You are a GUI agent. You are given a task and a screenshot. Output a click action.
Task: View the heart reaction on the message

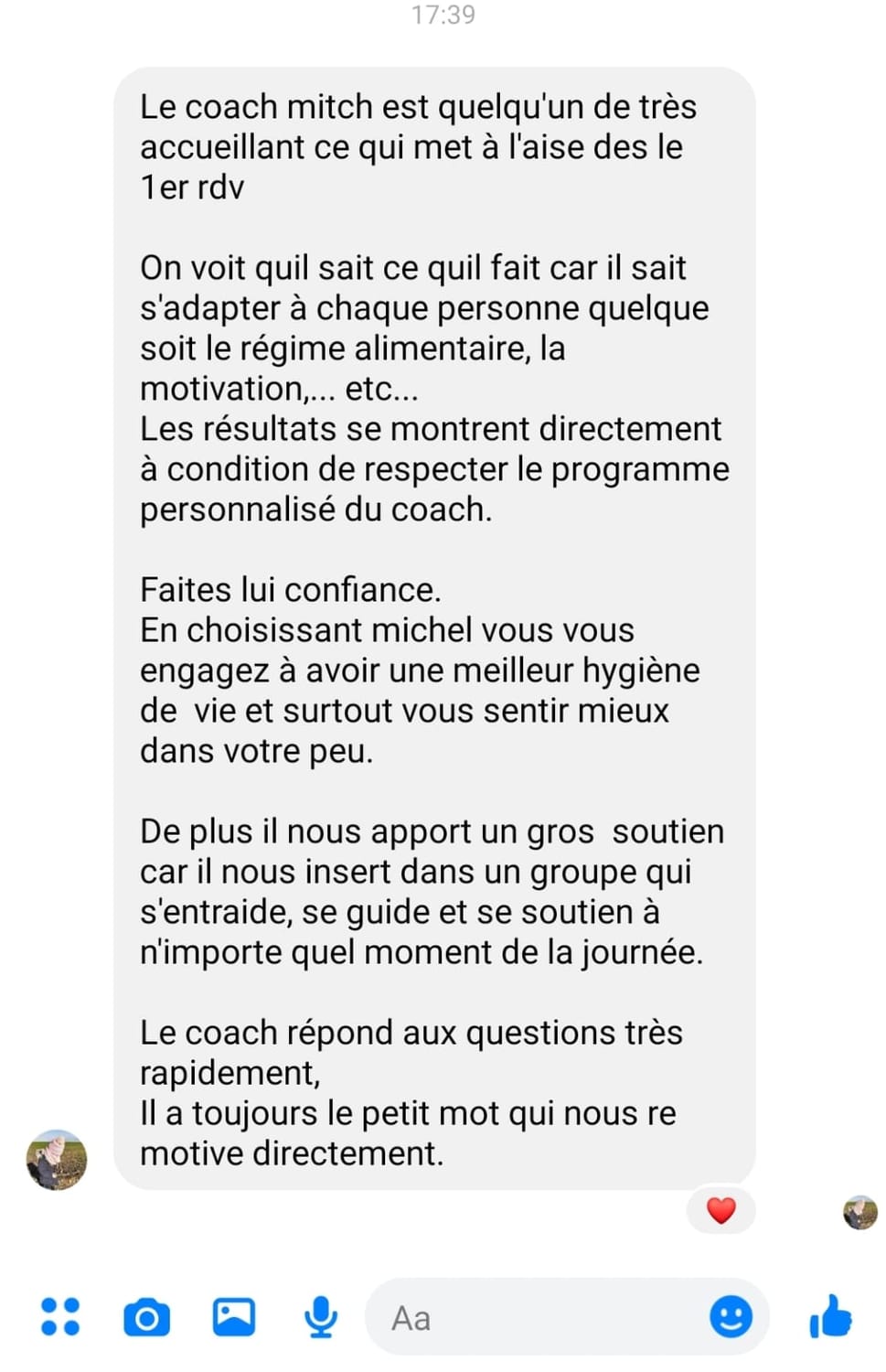(721, 1210)
